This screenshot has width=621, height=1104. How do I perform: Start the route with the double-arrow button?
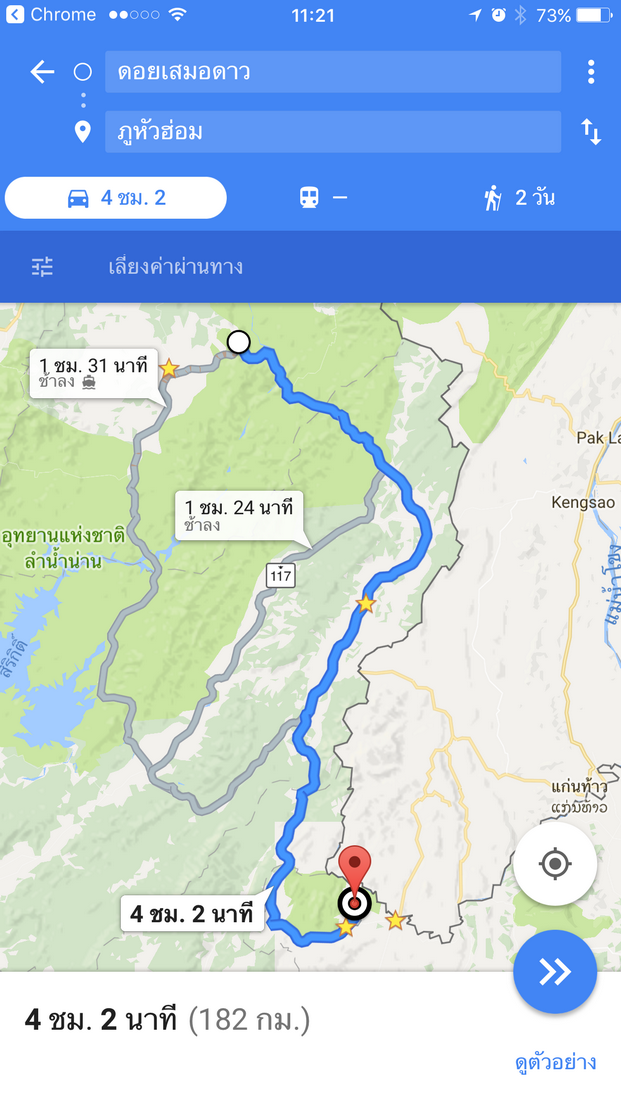pos(555,972)
